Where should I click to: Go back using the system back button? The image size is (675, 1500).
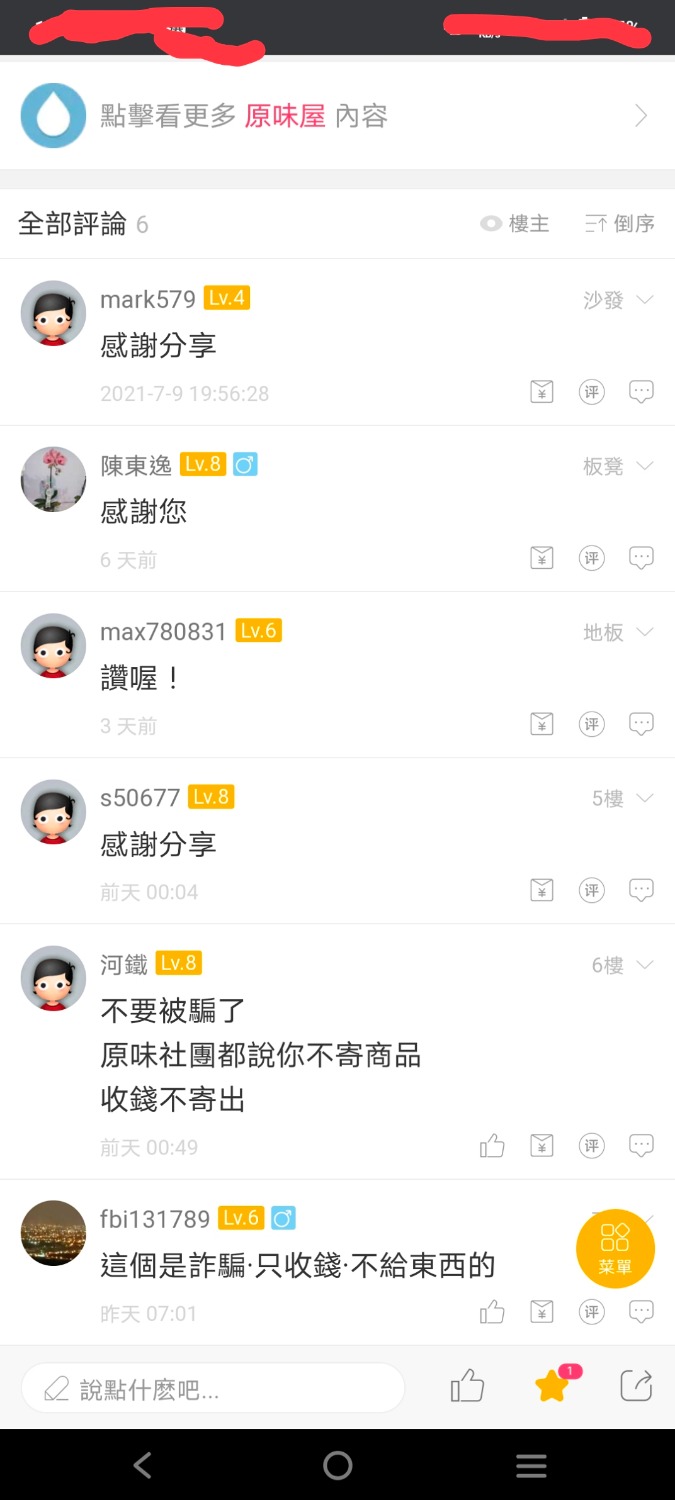143,1466
